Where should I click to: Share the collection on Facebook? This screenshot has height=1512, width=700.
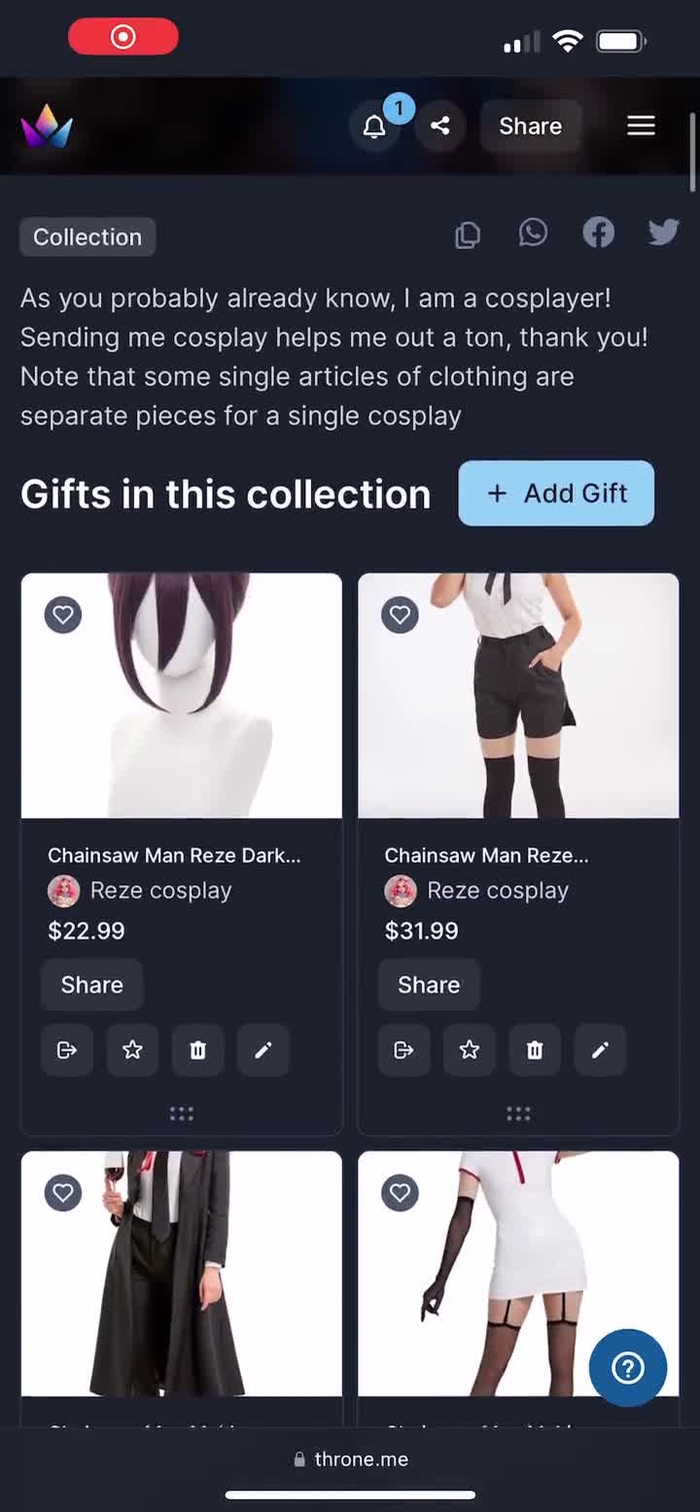click(598, 233)
